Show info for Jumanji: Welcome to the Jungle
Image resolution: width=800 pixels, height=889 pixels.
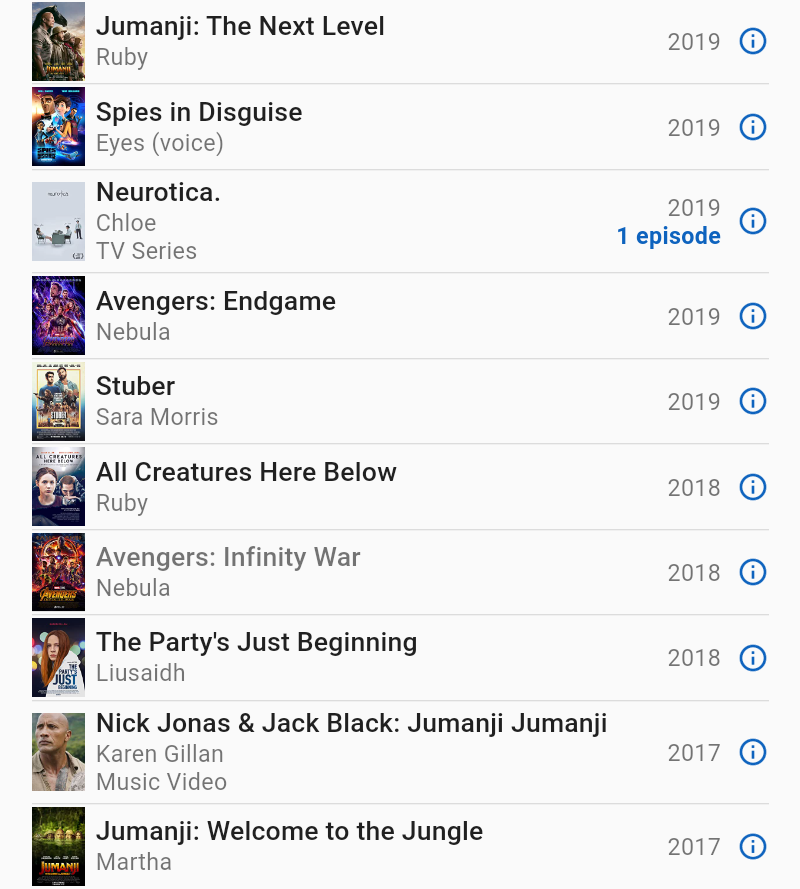coord(752,846)
